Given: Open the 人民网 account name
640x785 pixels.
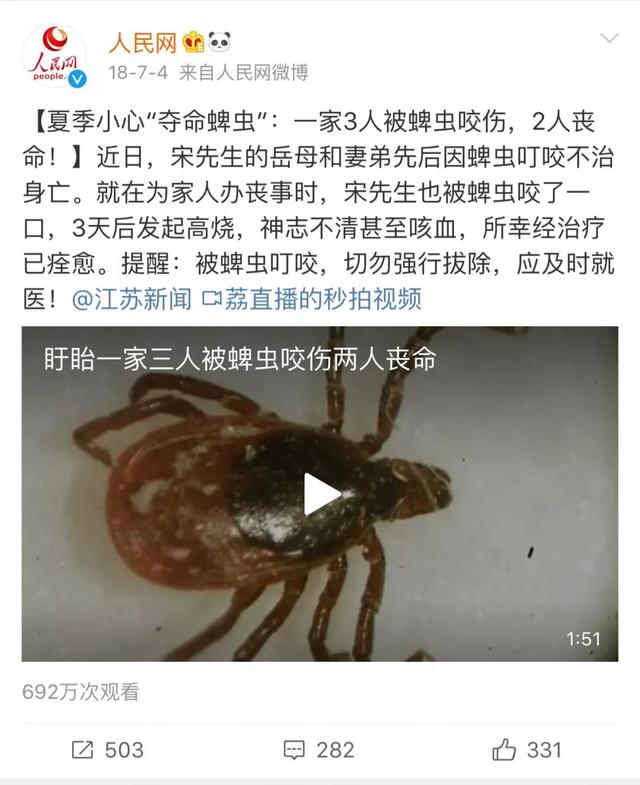Looking at the screenshot, I should click(142, 41).
